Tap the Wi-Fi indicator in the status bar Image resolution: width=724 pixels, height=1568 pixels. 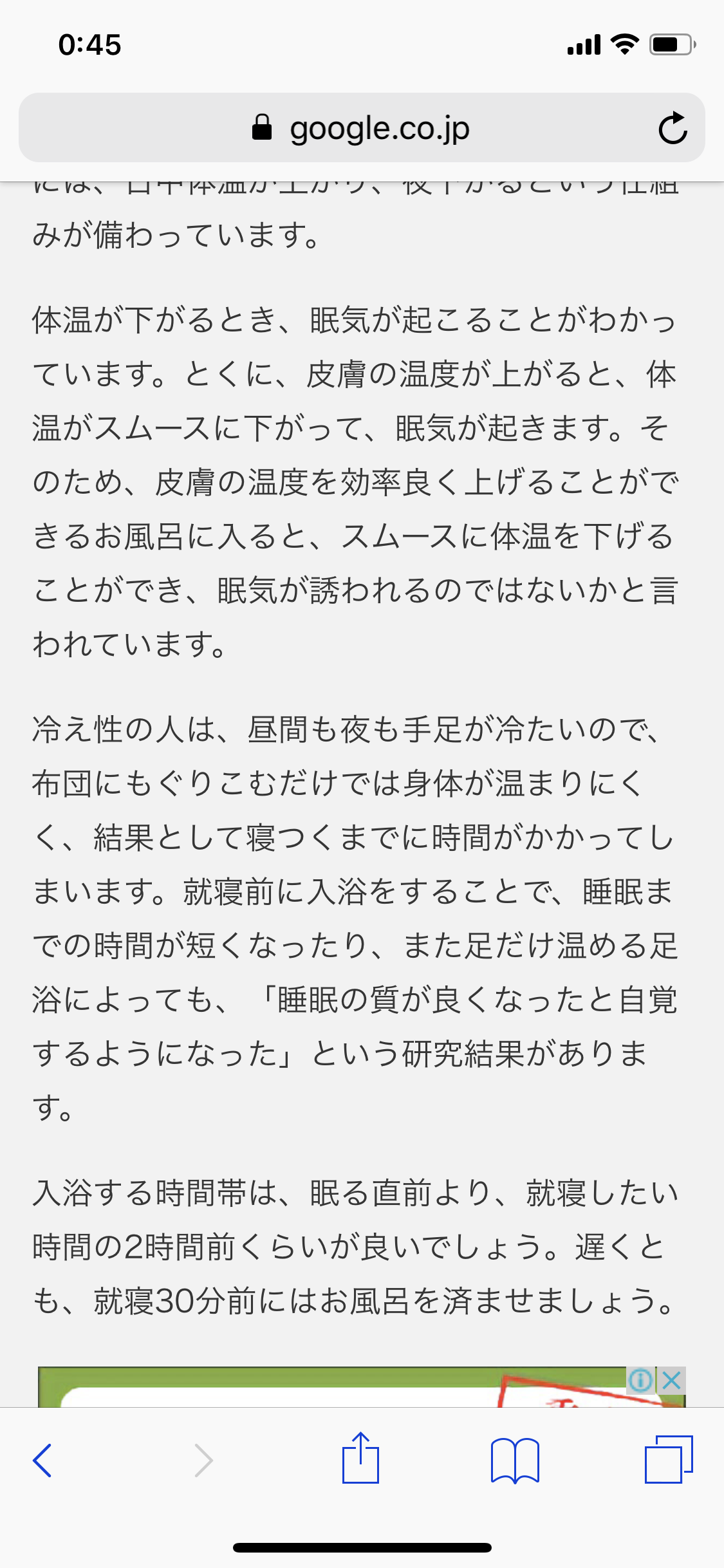(624, 44)
